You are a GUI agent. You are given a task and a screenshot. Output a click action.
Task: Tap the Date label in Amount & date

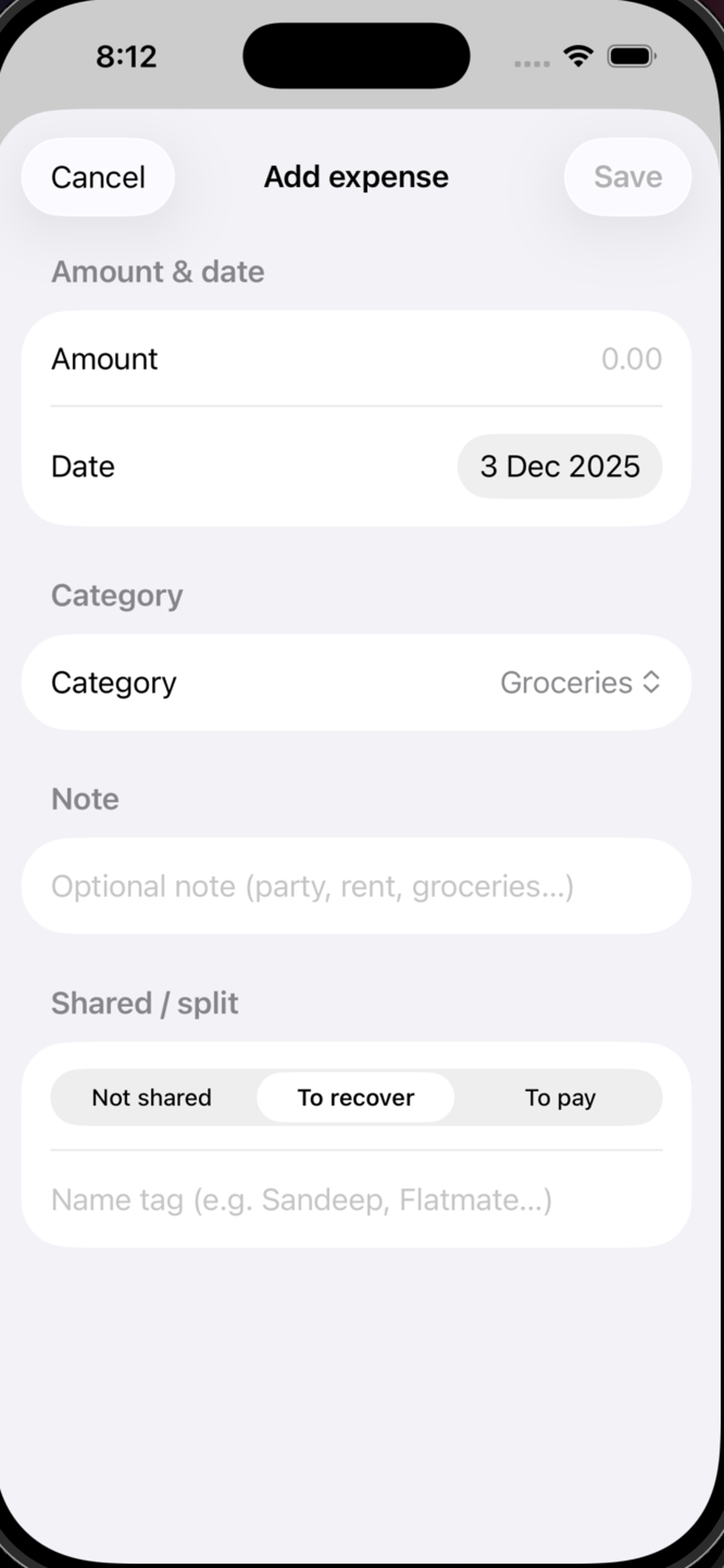click(83, 466)
